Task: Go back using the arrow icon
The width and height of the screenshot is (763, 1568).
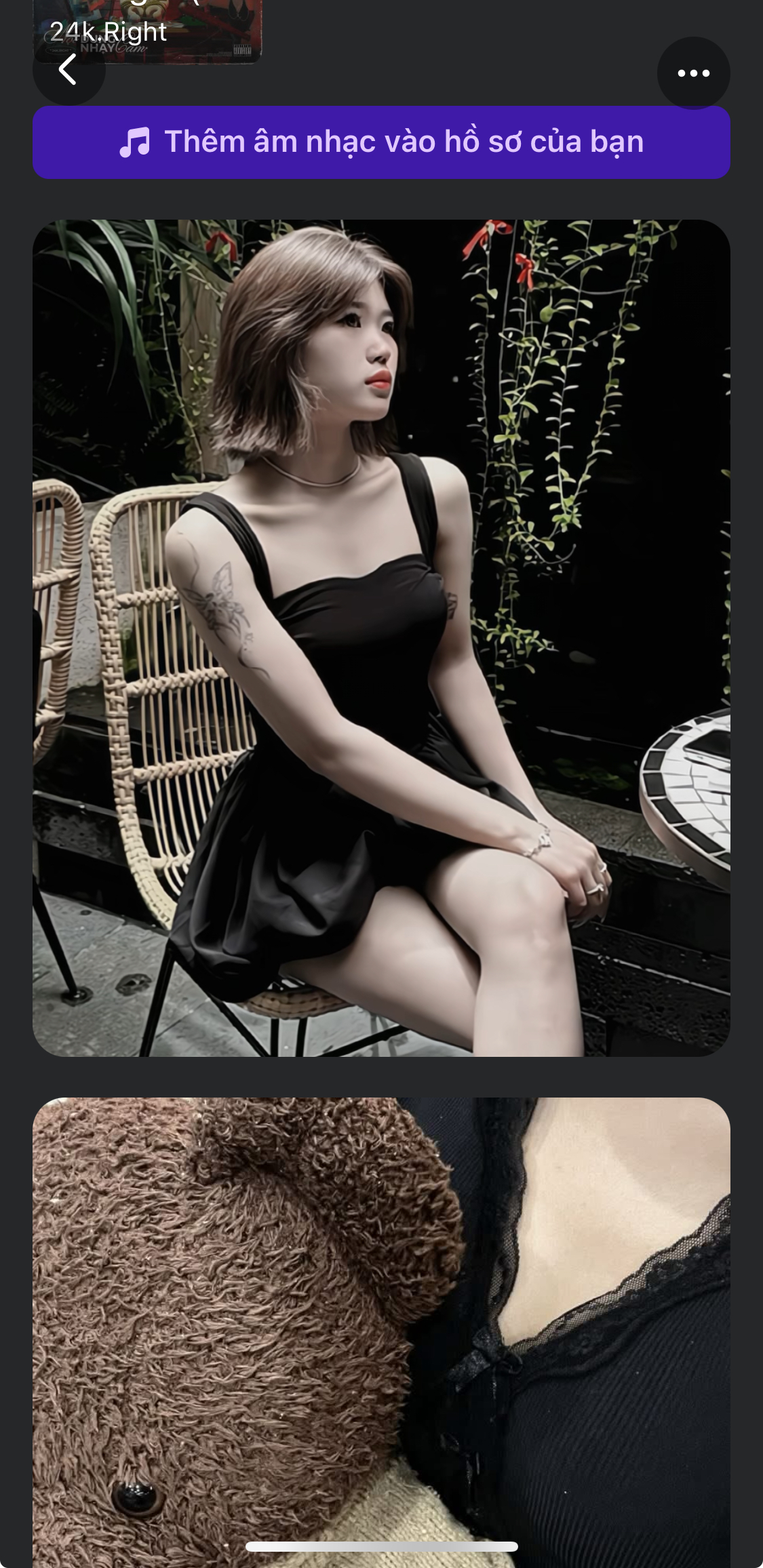Action: (x=68, y=70)
